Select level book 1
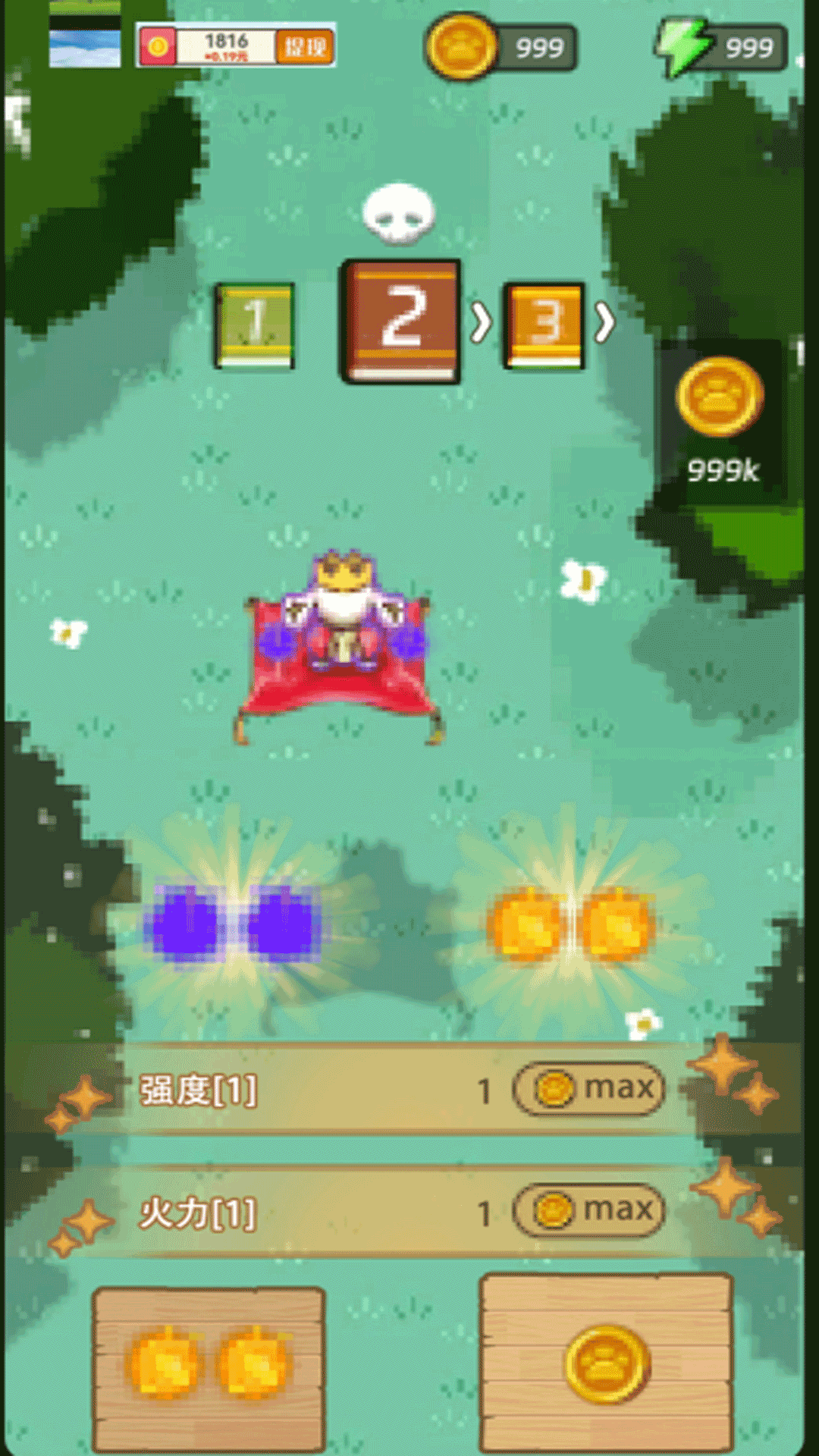Viewport: 819px width, 1456px height. click(255, 325)
